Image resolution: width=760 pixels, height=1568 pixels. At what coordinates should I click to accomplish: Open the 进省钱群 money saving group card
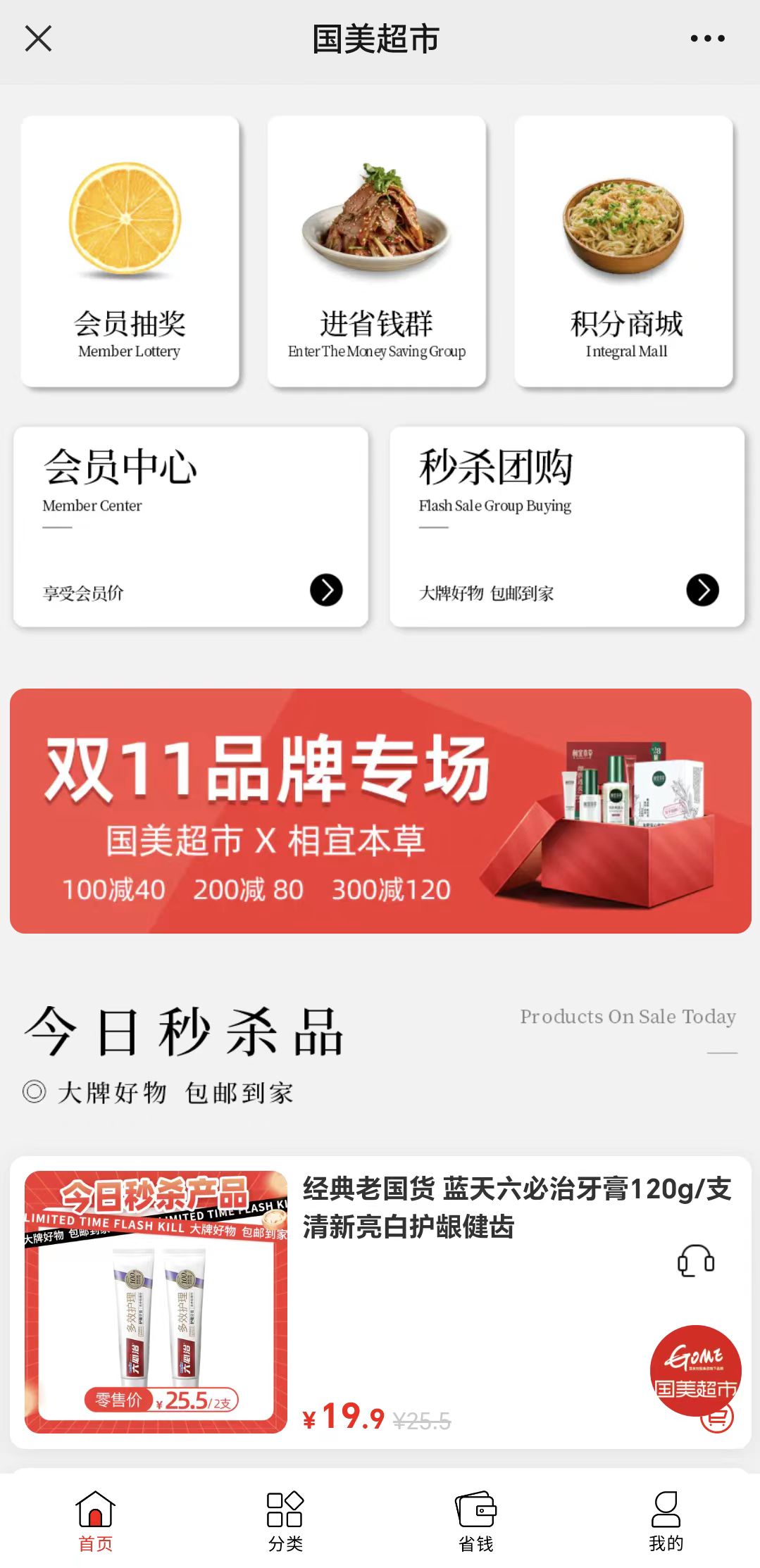[x=377, y=251]
